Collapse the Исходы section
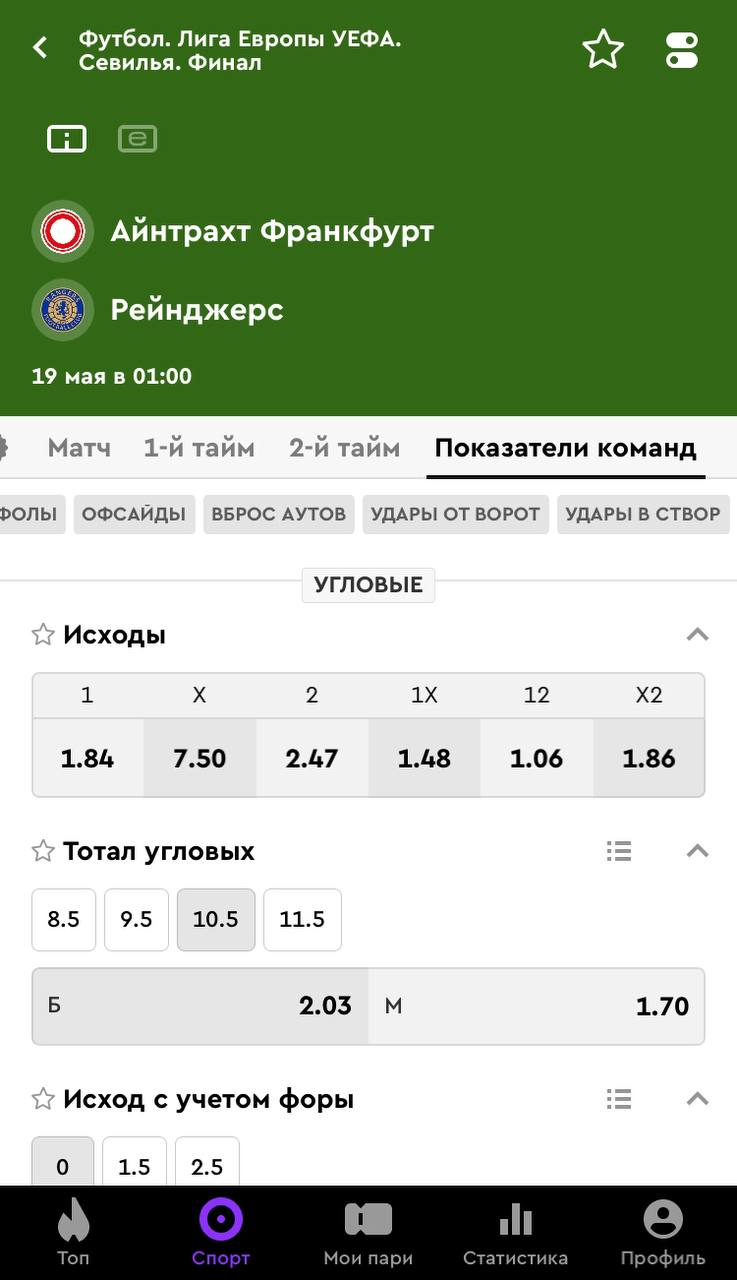The image size is (737, 1280). (x=697, y=634)
